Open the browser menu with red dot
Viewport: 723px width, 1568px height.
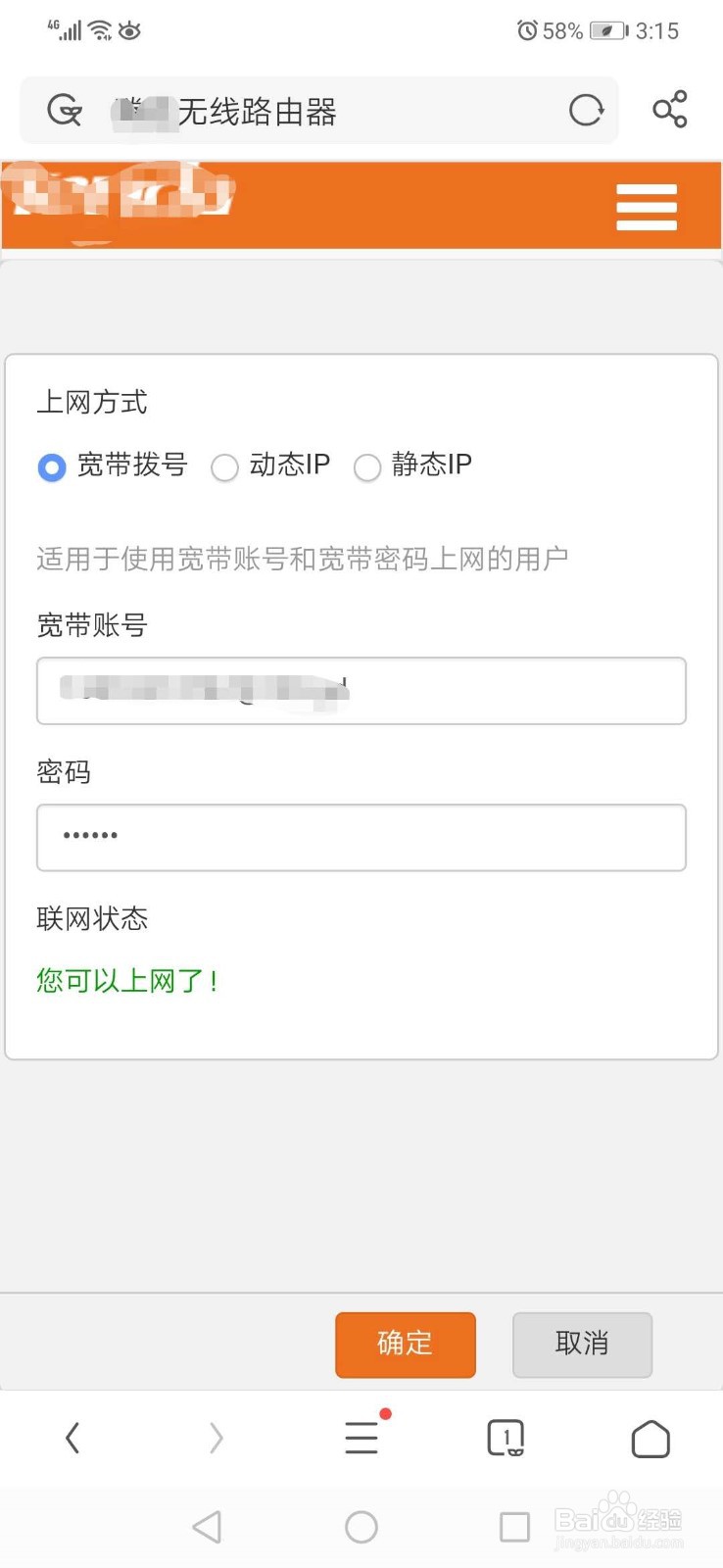(361, 1438)
